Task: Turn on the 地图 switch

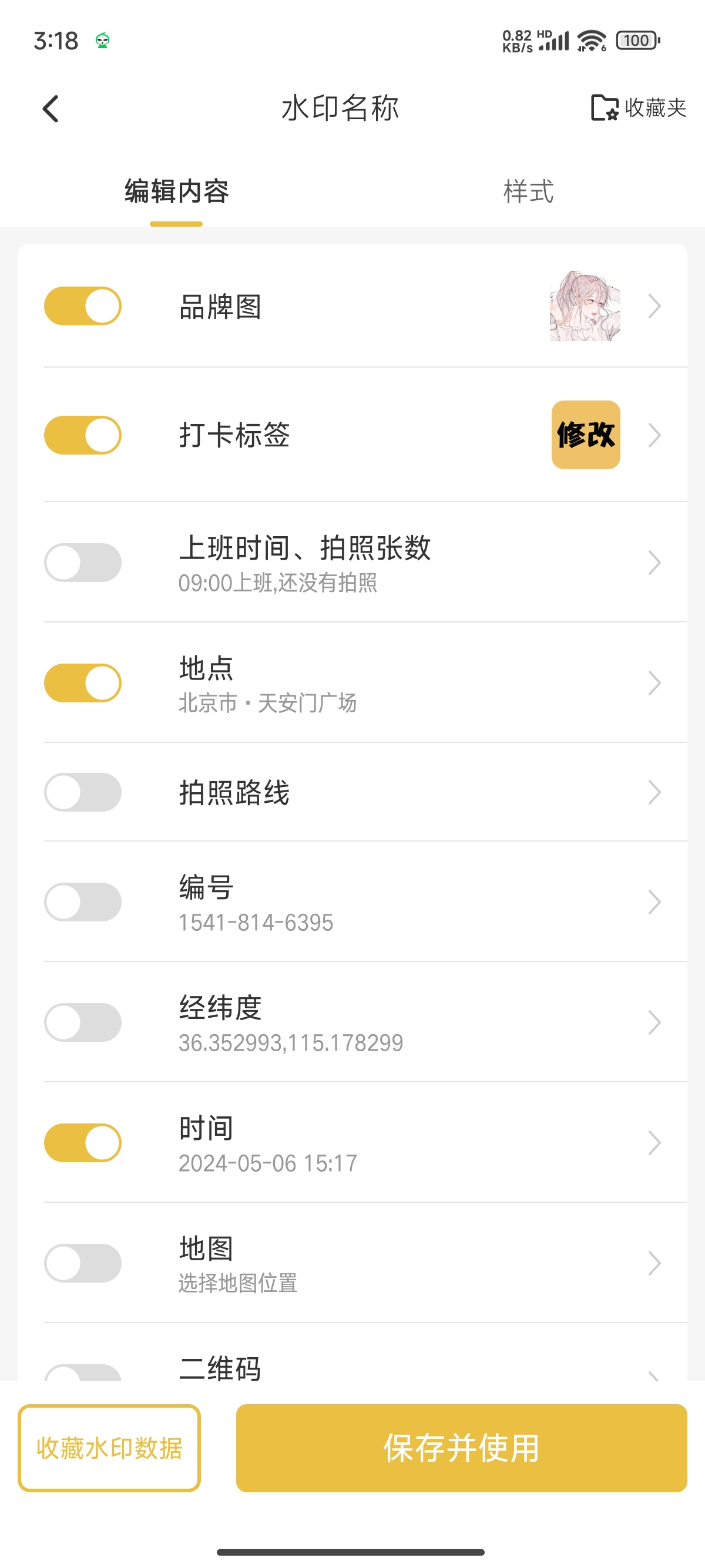Action: (x=83, y=1264)
